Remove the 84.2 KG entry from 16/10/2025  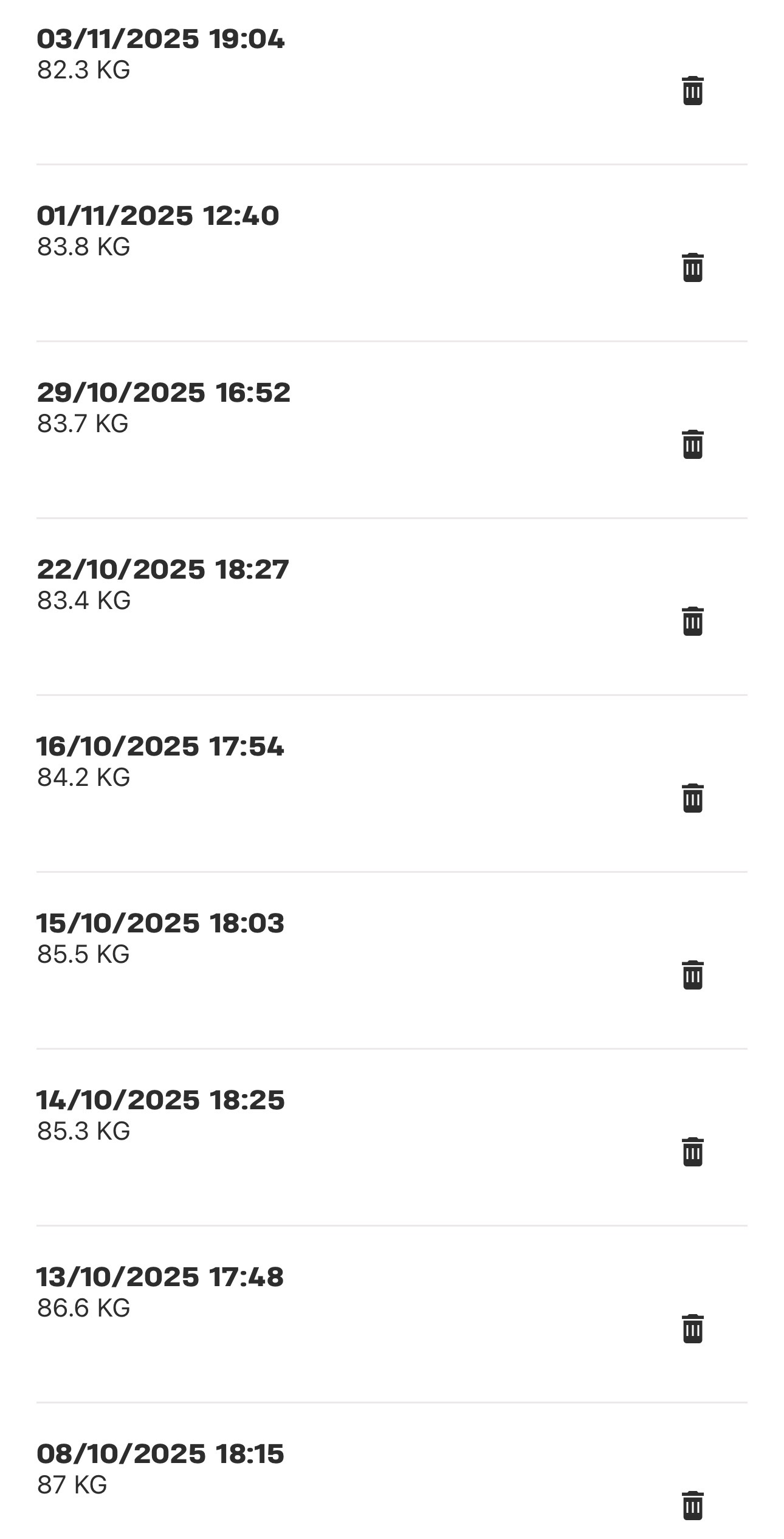692,799
